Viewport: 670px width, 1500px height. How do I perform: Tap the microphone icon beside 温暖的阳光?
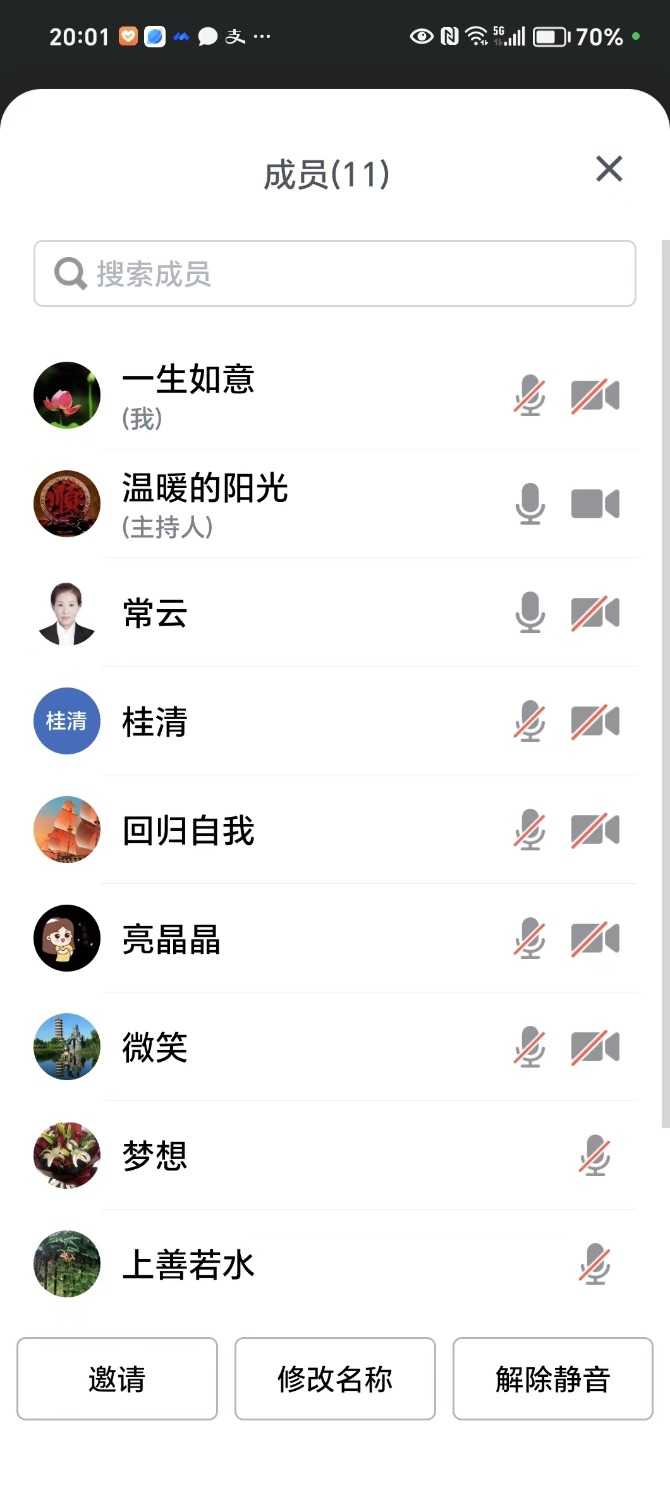tap(530, 504)
